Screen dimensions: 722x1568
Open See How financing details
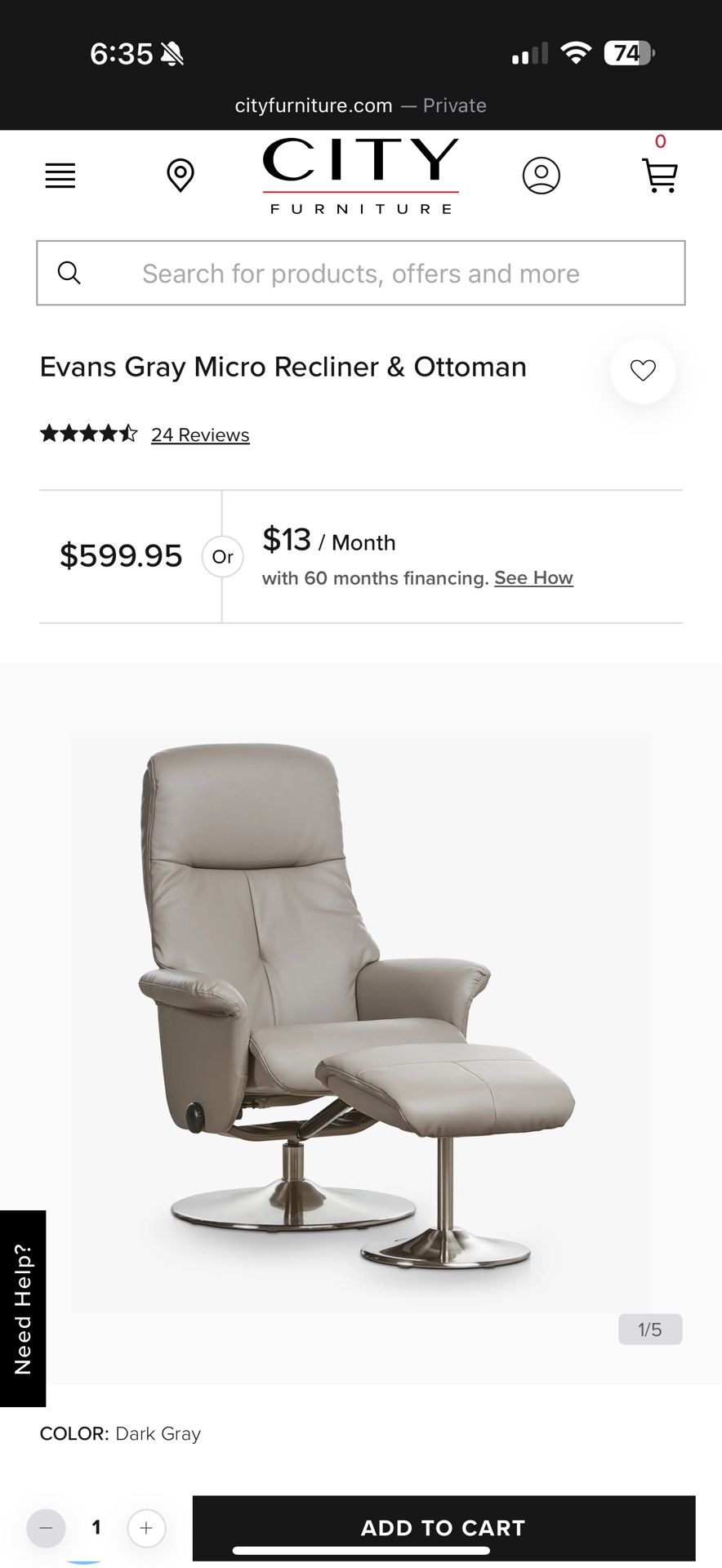point(533,578)
